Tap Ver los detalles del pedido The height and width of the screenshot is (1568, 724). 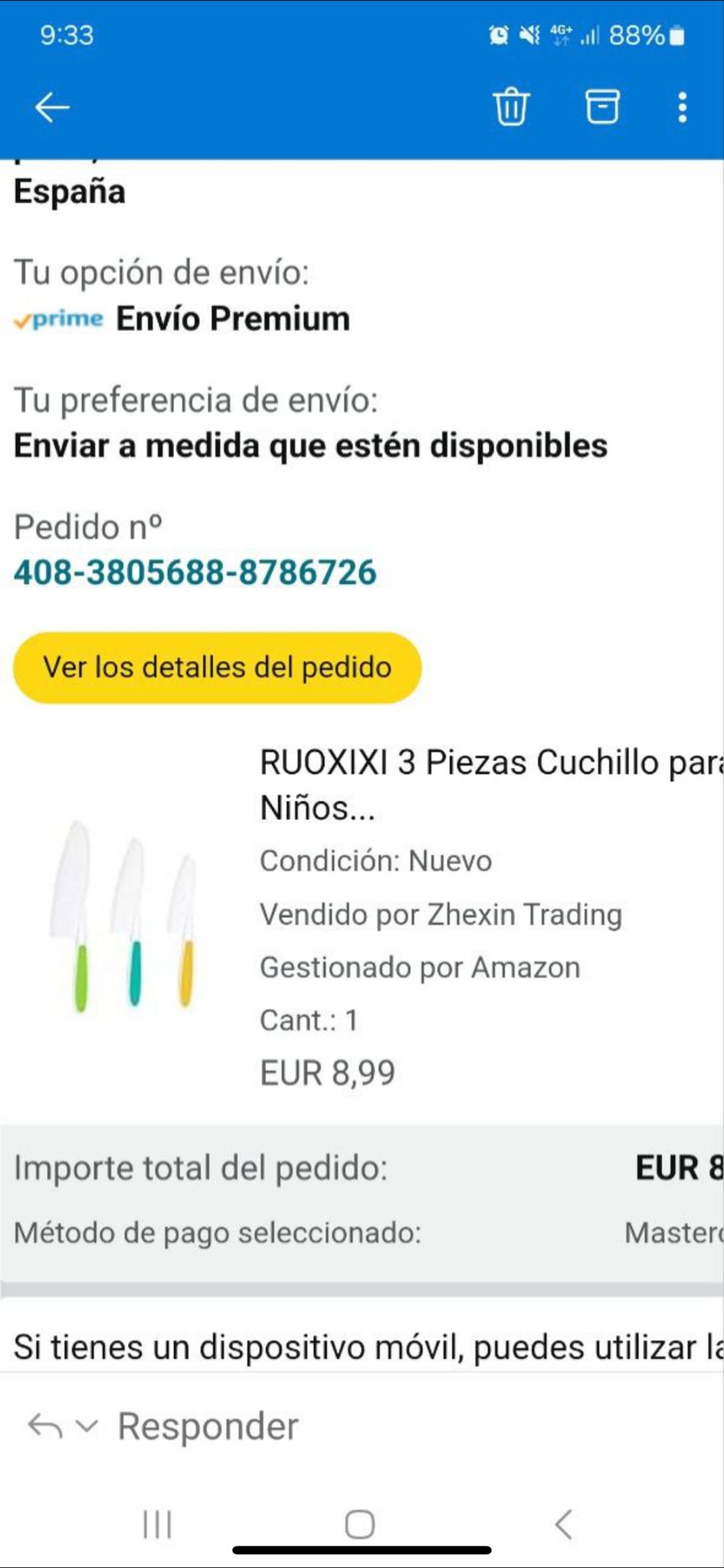pos(217,667)
